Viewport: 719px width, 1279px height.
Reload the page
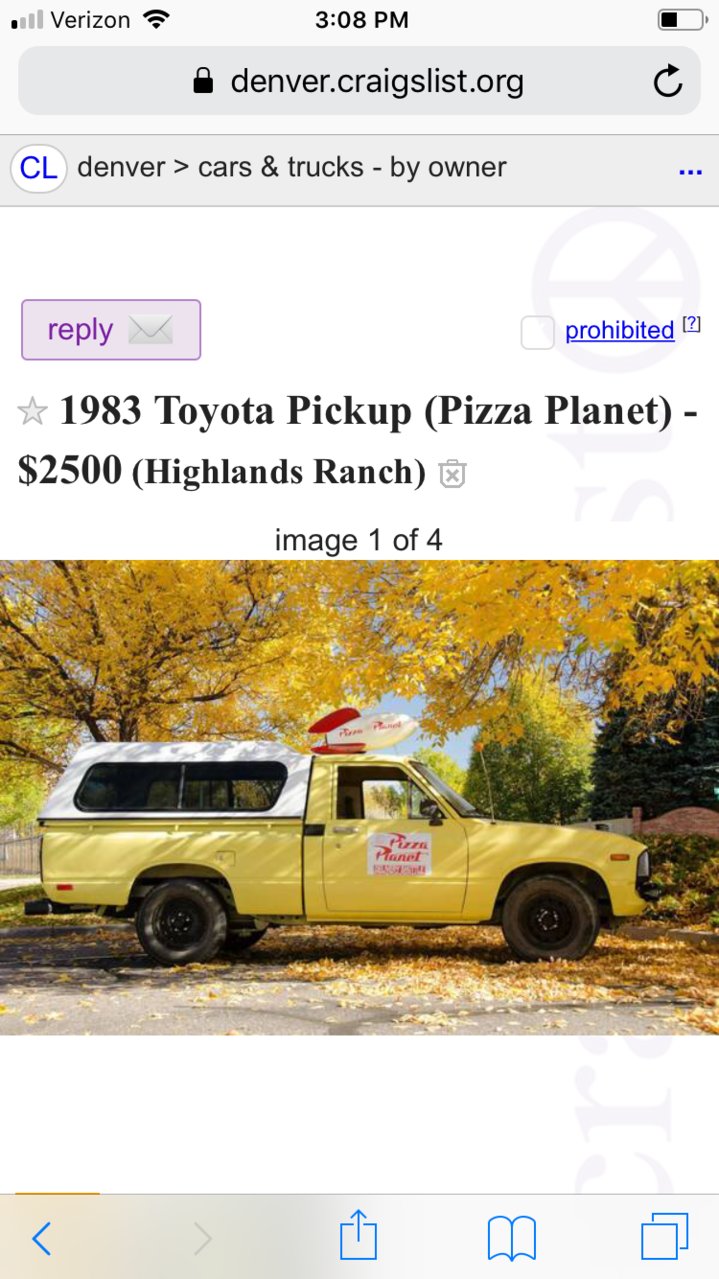[x=667, y=81]
